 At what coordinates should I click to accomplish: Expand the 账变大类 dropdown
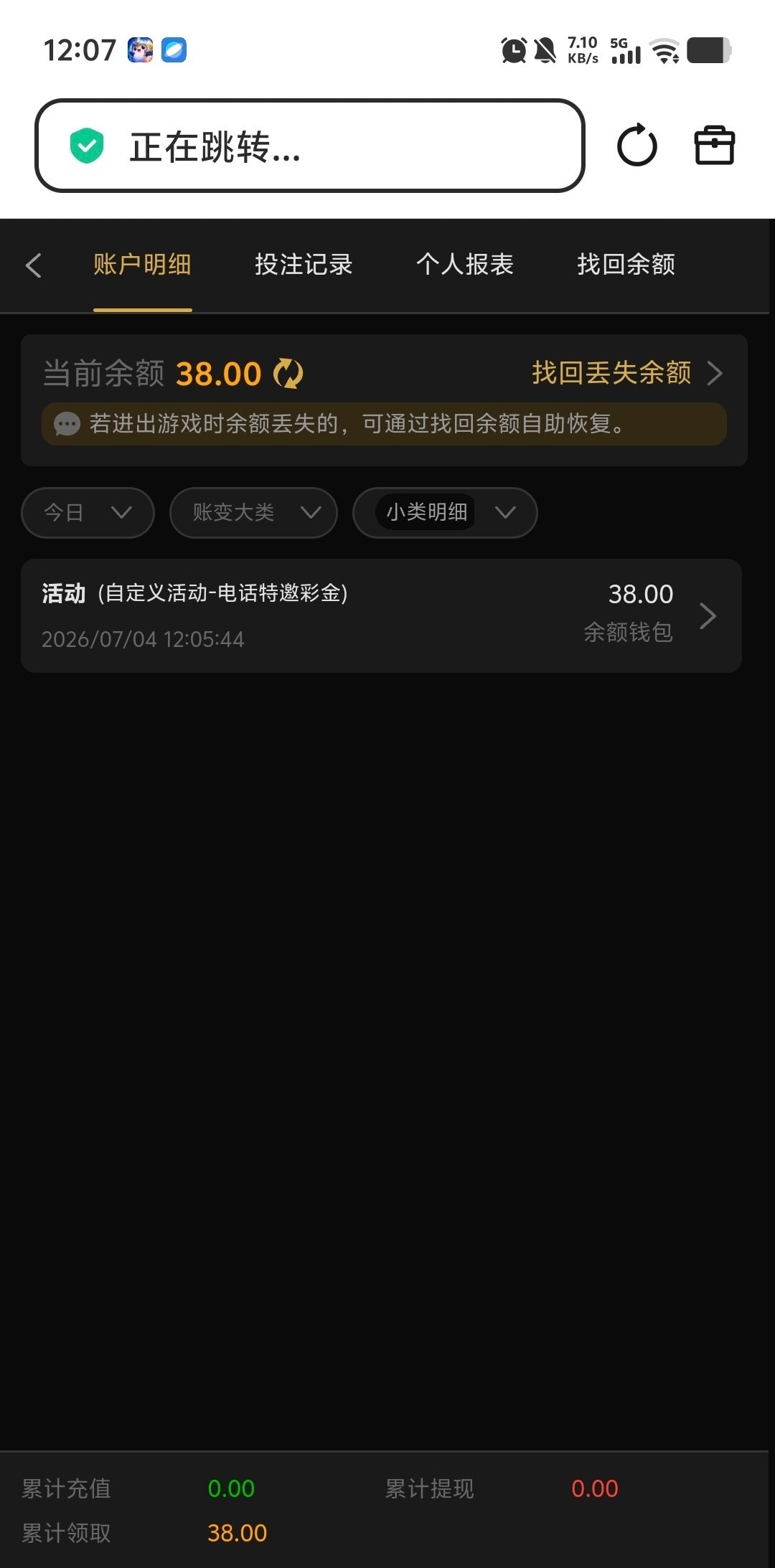253,512
